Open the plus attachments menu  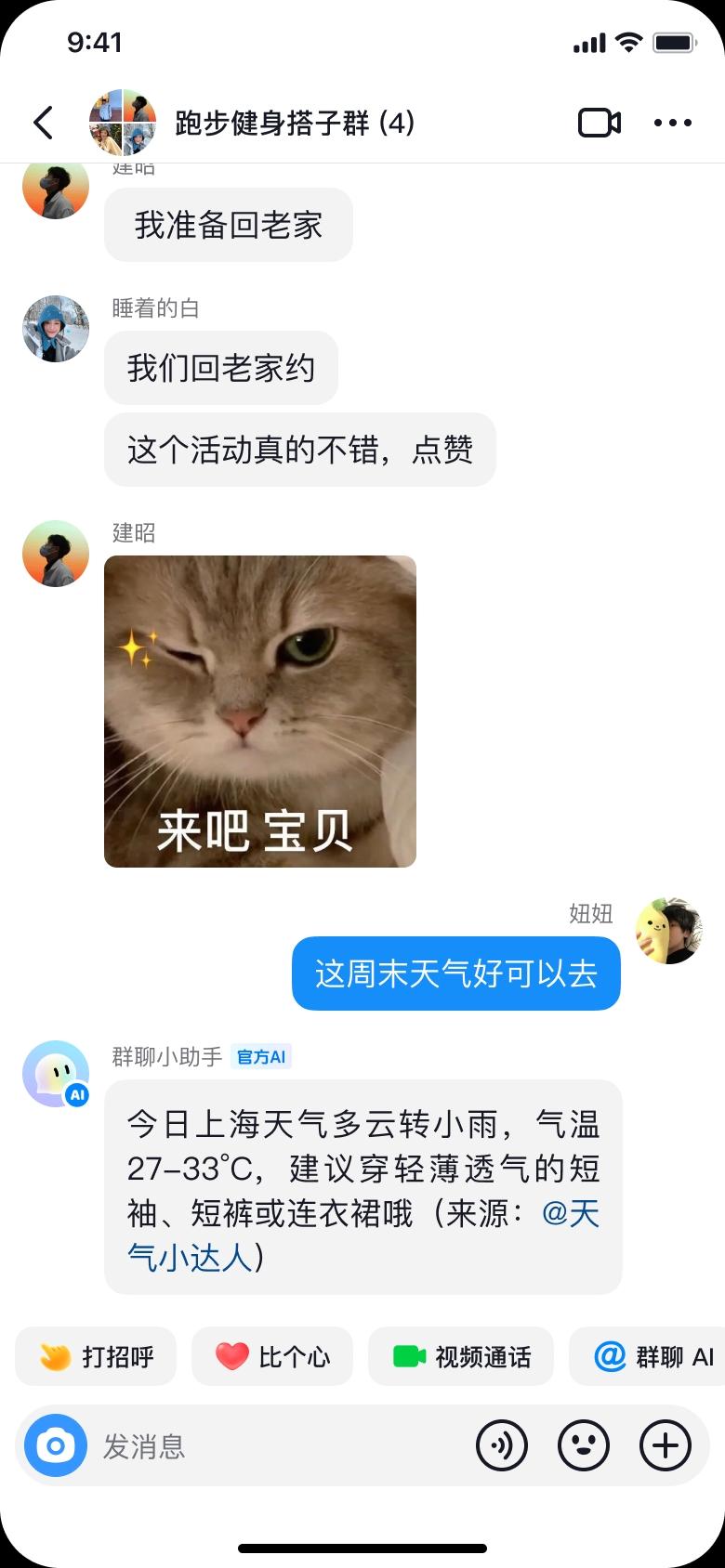click(666, 1445)
